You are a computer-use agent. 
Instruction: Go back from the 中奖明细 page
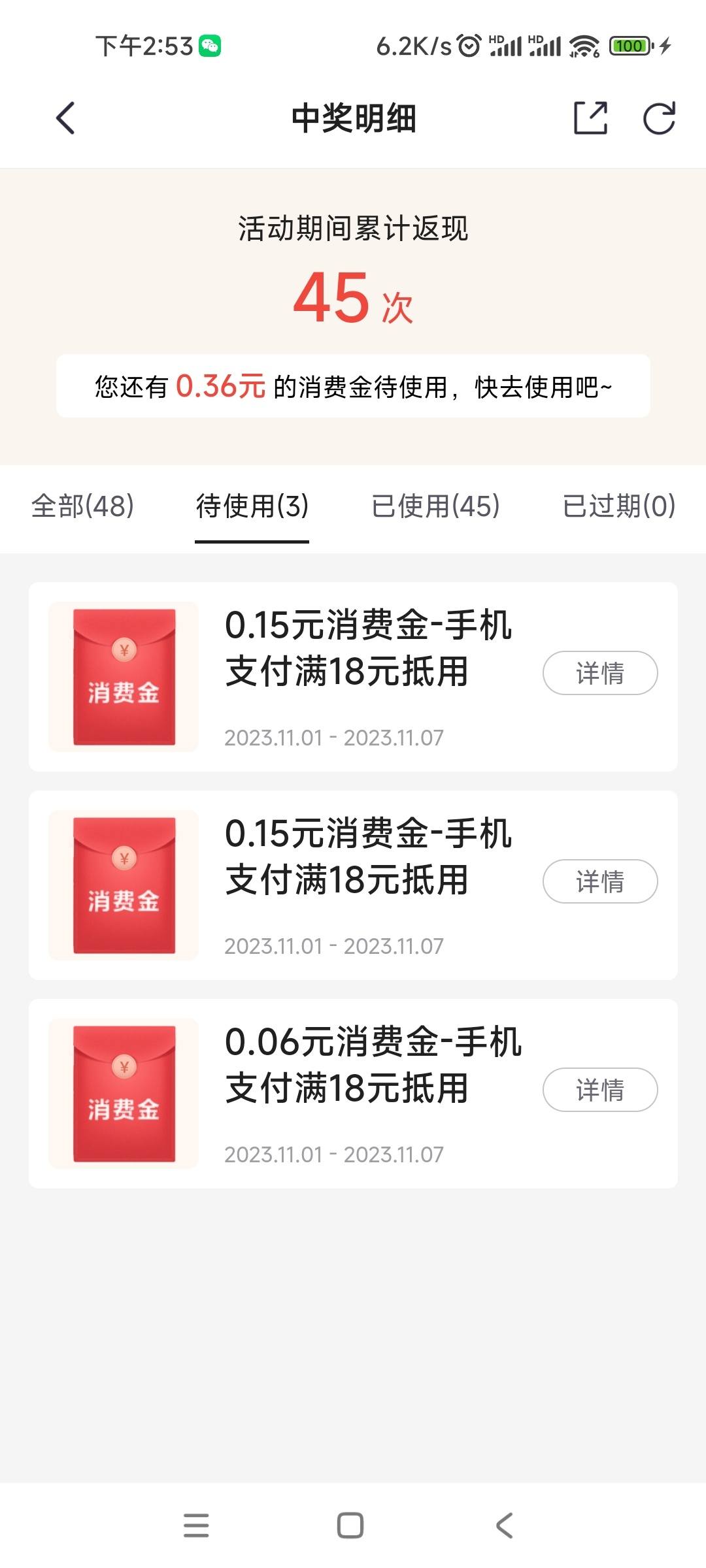(65, 118)
